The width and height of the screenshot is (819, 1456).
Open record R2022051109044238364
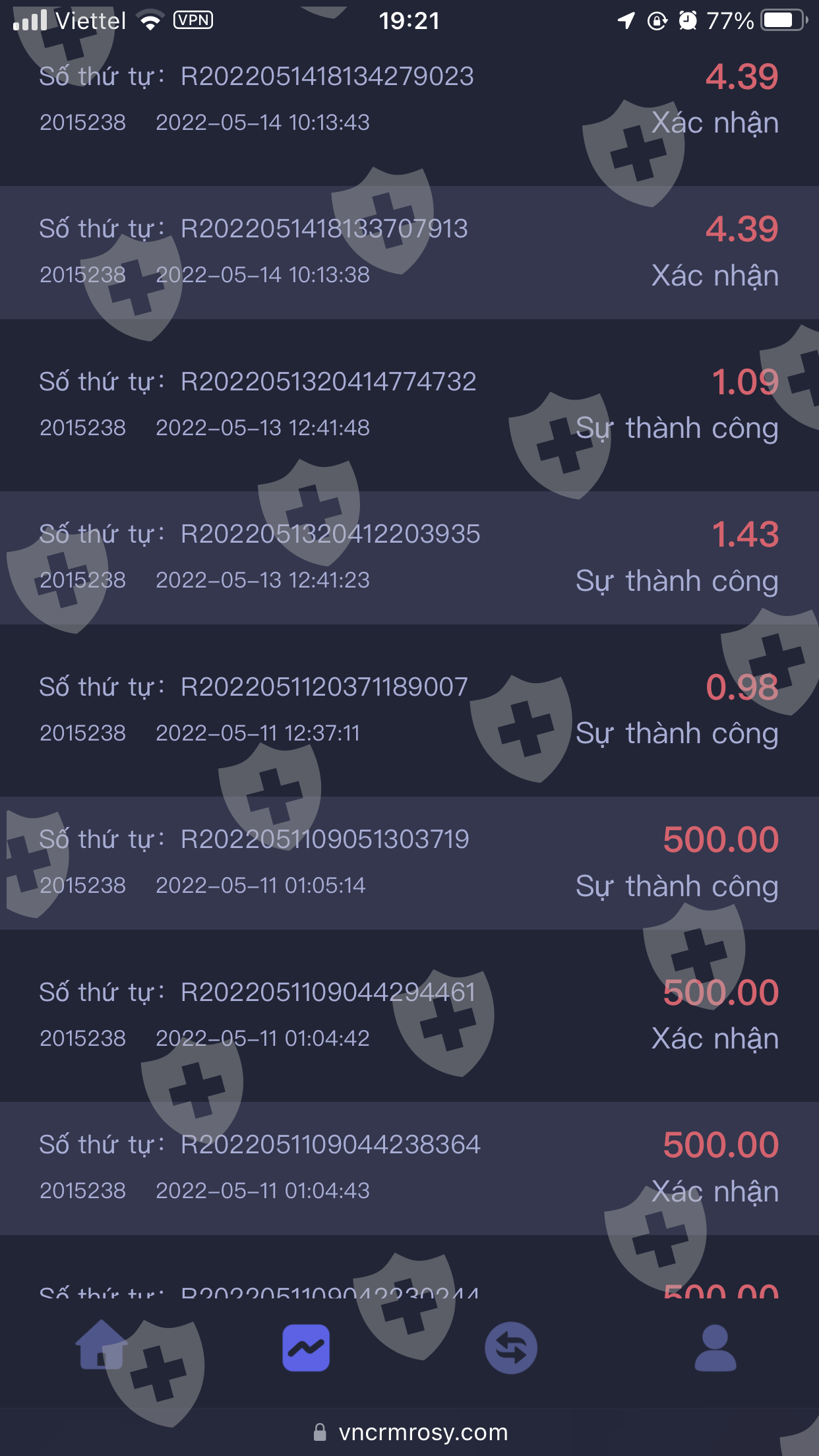point(409,1168)
